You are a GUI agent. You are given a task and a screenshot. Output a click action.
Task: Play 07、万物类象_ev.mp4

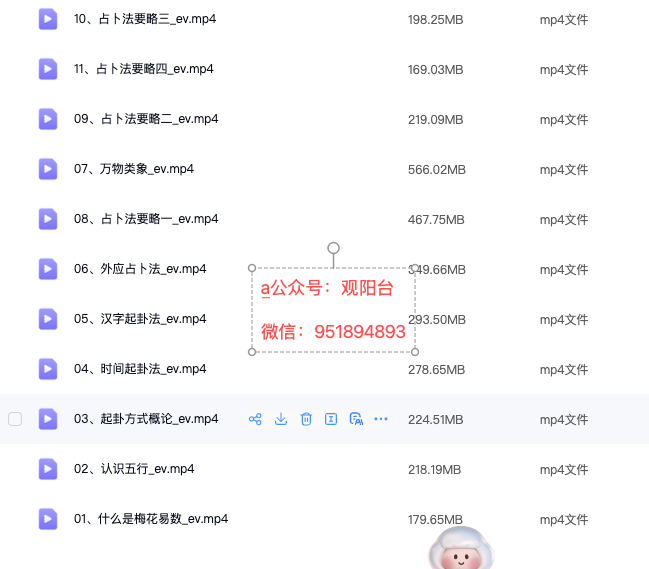(x=133, y=169)
